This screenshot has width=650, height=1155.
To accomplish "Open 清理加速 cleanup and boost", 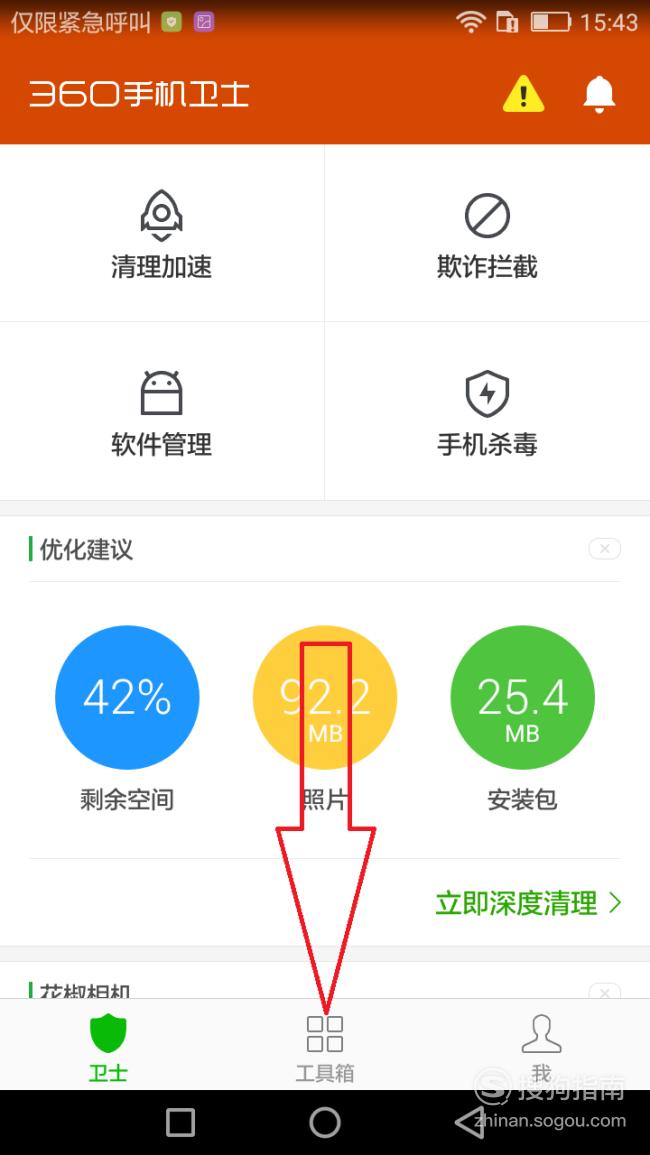I will (161, 234).
